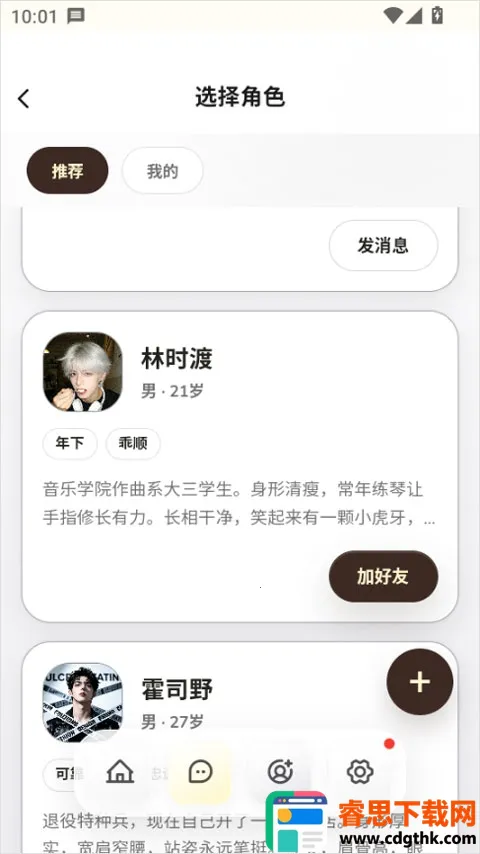Open the add contacts tab
The height and width of the screenshot is (854, 480).
280,772
